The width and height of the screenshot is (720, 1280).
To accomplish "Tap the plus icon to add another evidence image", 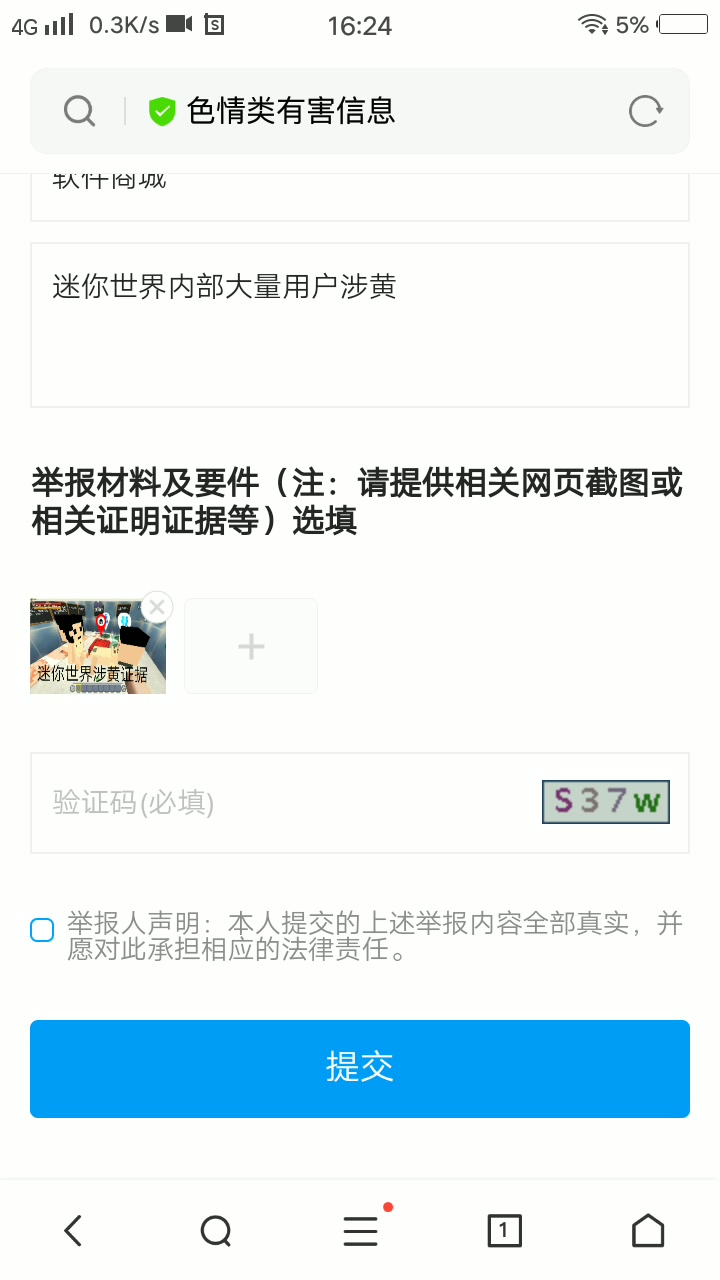I will [x=250, y=645].
